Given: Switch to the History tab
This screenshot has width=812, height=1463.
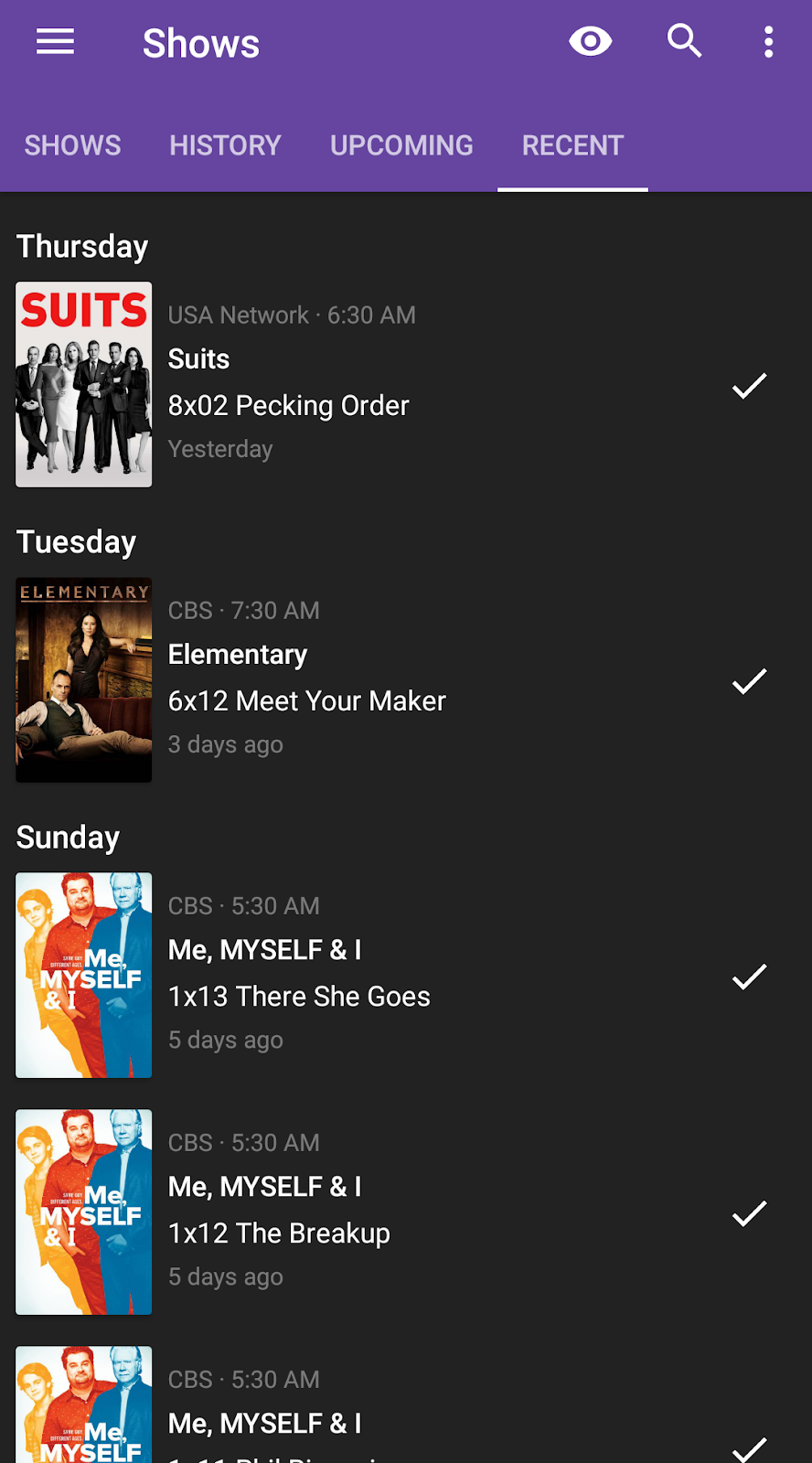Looking at the screenshot, I should (225, 145).
